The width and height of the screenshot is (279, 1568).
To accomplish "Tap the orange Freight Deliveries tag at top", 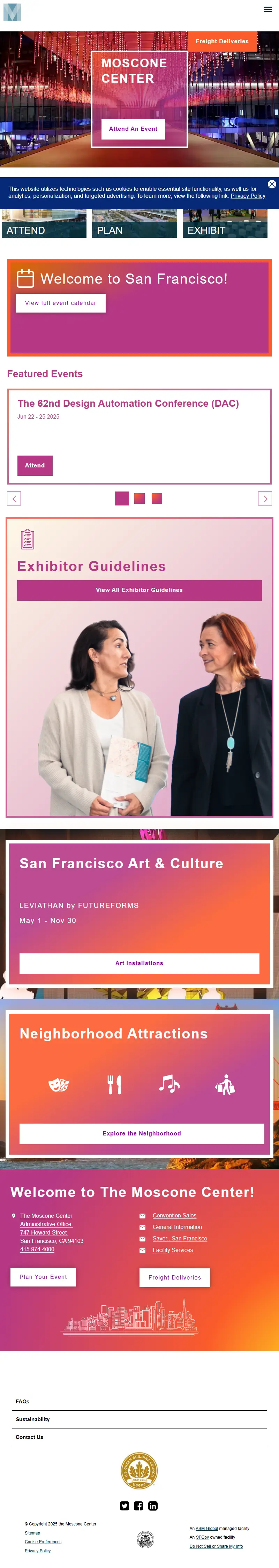I will pyautogui.click(x=222, y=42).
